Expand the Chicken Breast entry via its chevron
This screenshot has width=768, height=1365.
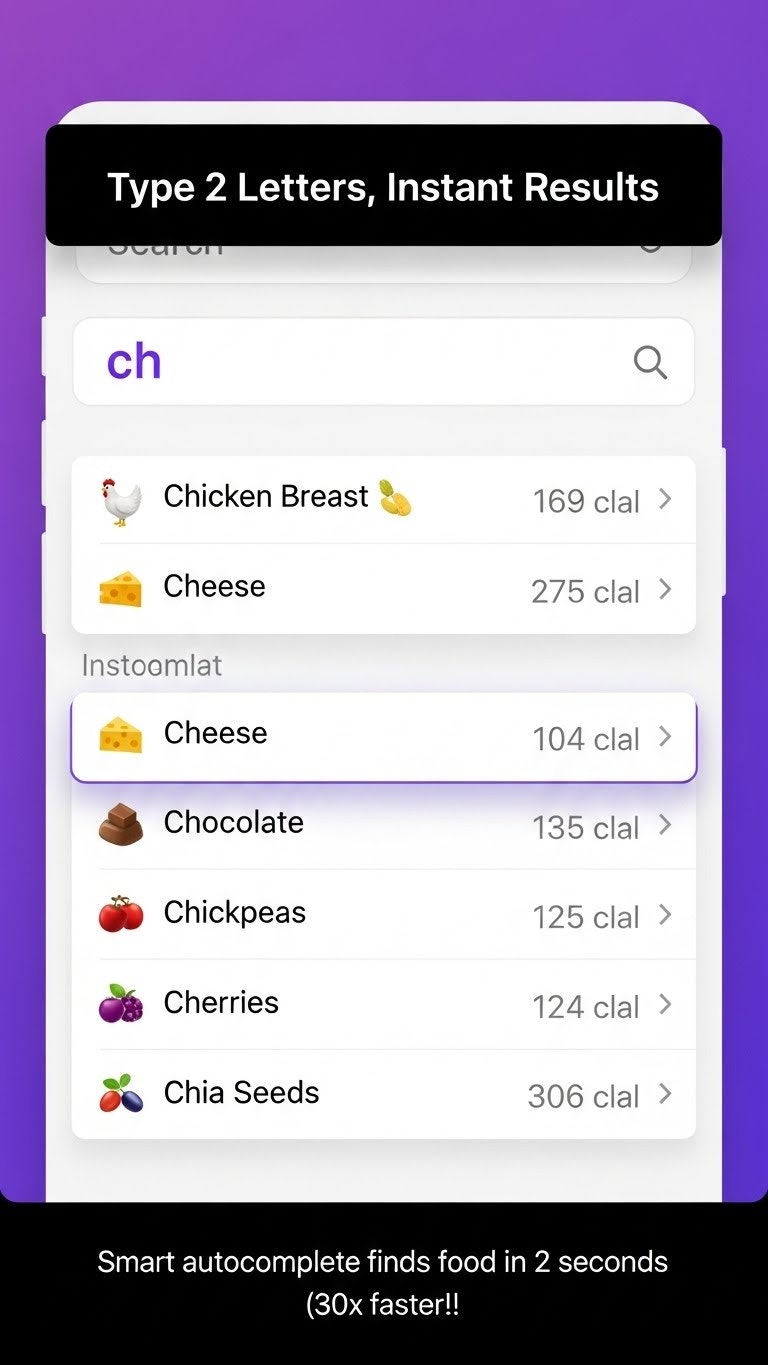click(665, 500)
